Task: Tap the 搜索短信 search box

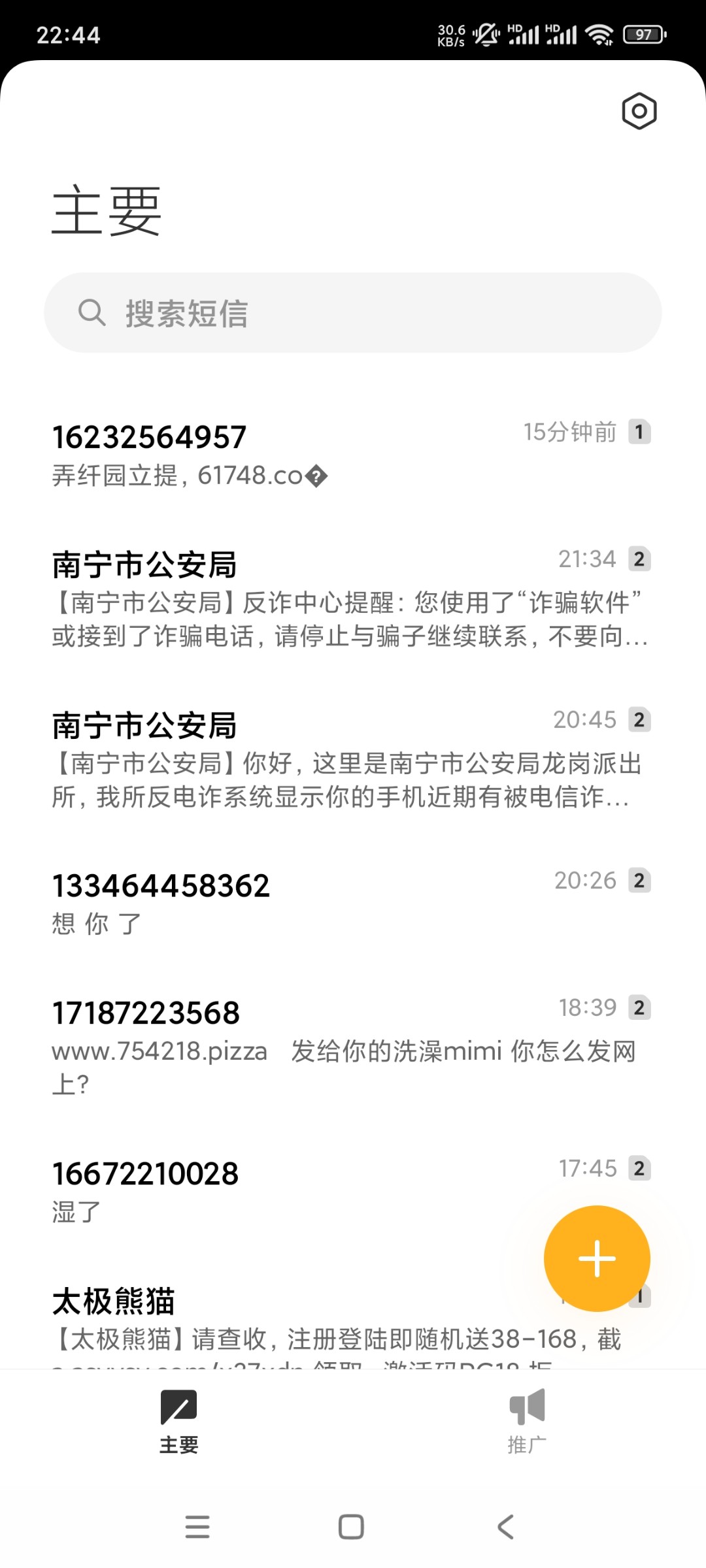Action: (353, 313)
